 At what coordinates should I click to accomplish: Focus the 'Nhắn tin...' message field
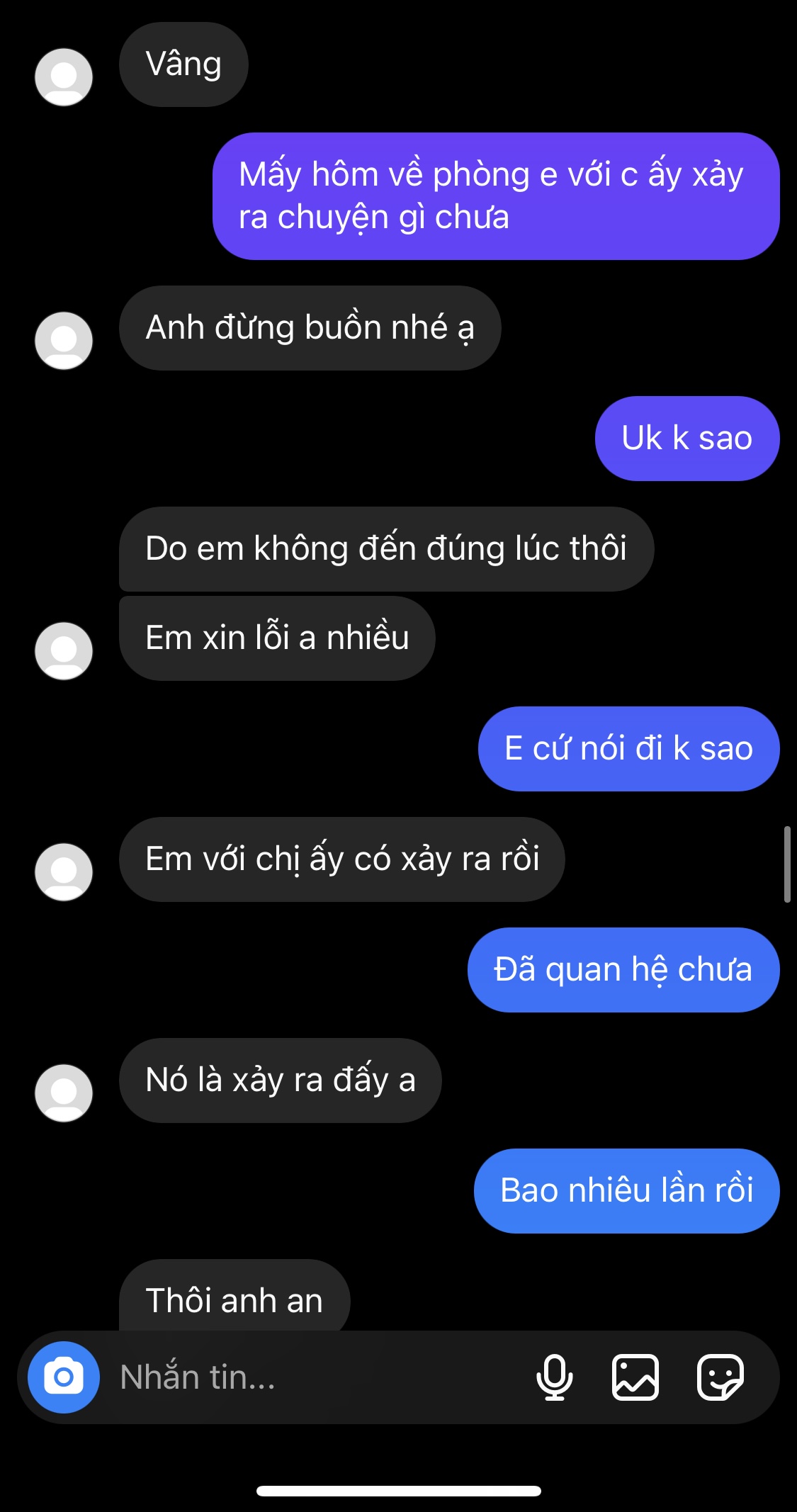click(312, 1377)
